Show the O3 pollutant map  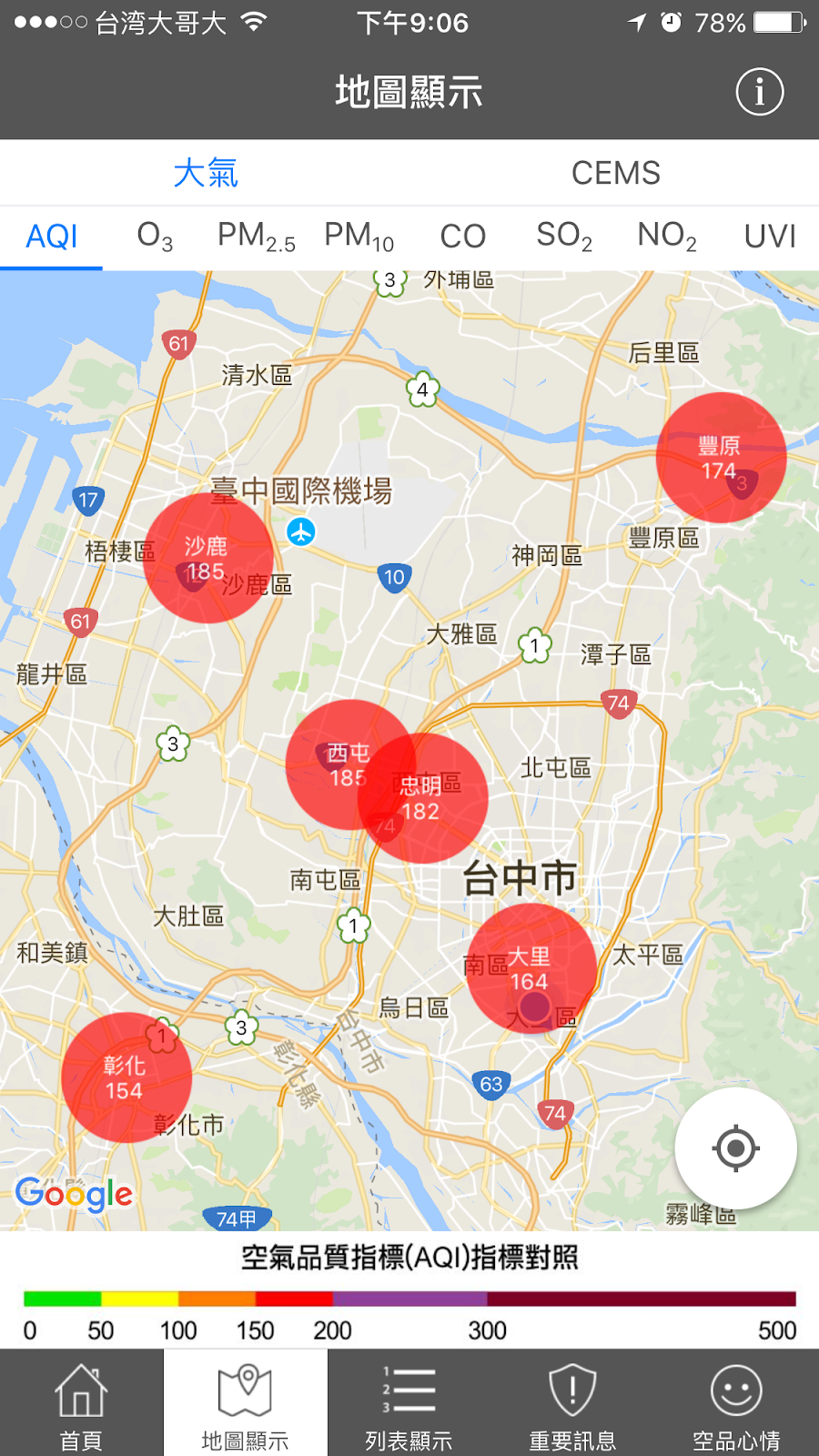coord(155,237)
